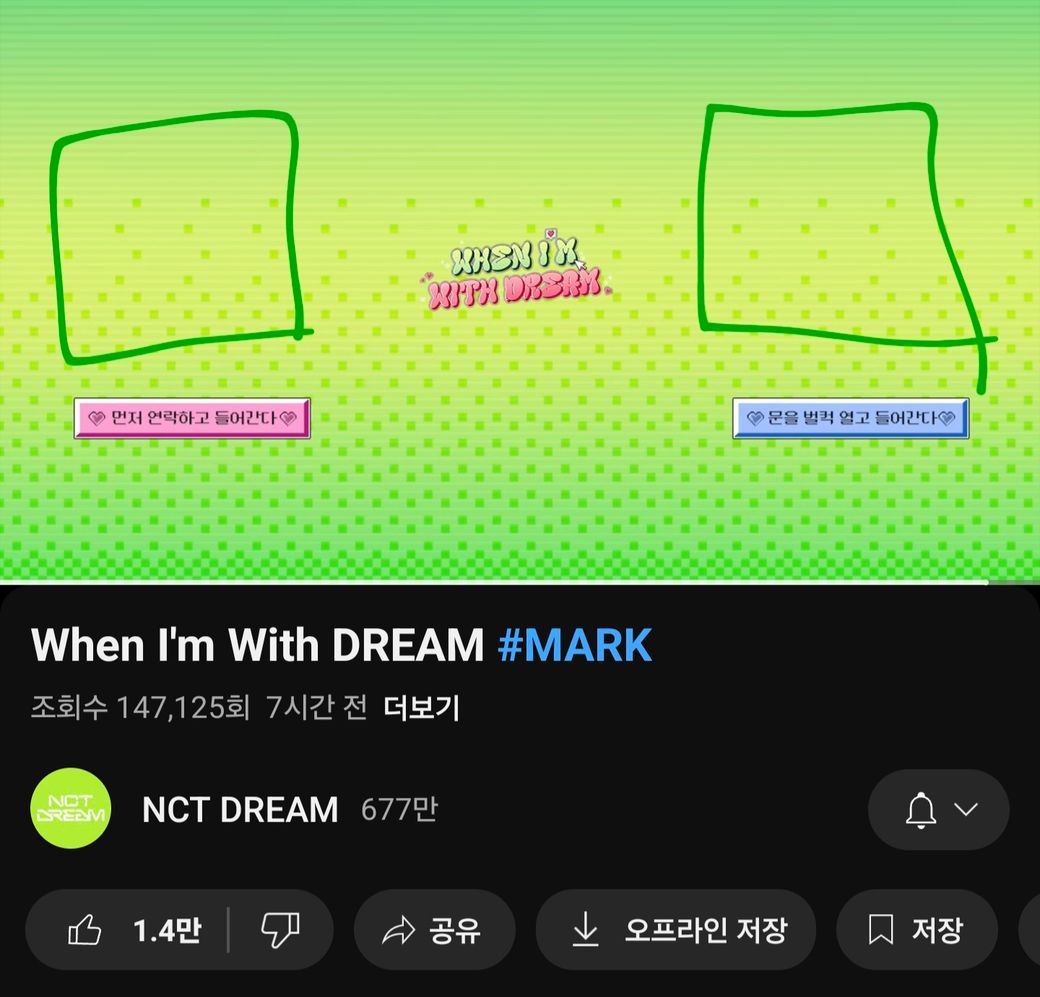Like the When I'm With DREAM video
This screenshot has height=997, width=1040.
[135, 931]
